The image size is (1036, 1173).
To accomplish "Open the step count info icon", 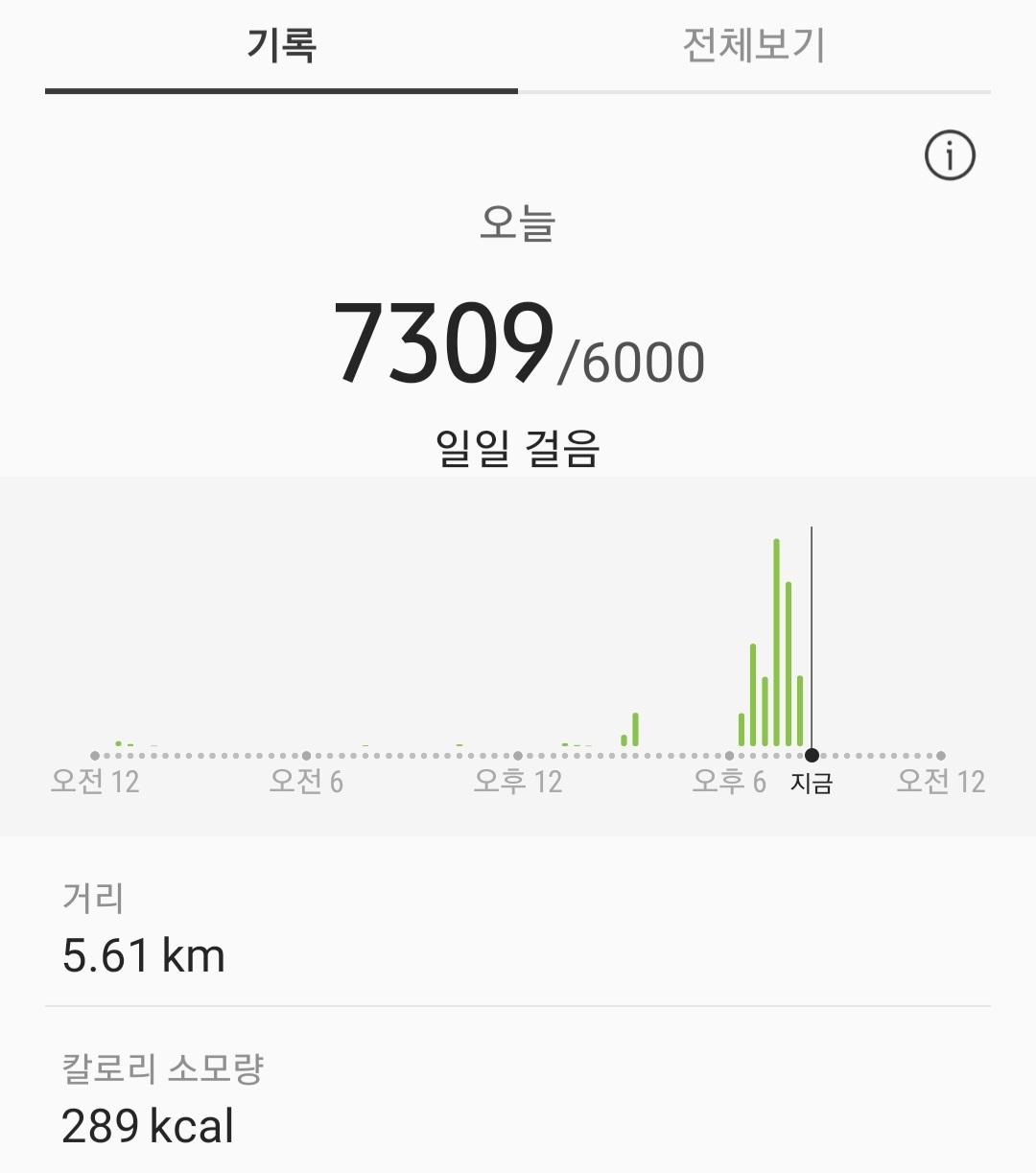I will 950,155.
